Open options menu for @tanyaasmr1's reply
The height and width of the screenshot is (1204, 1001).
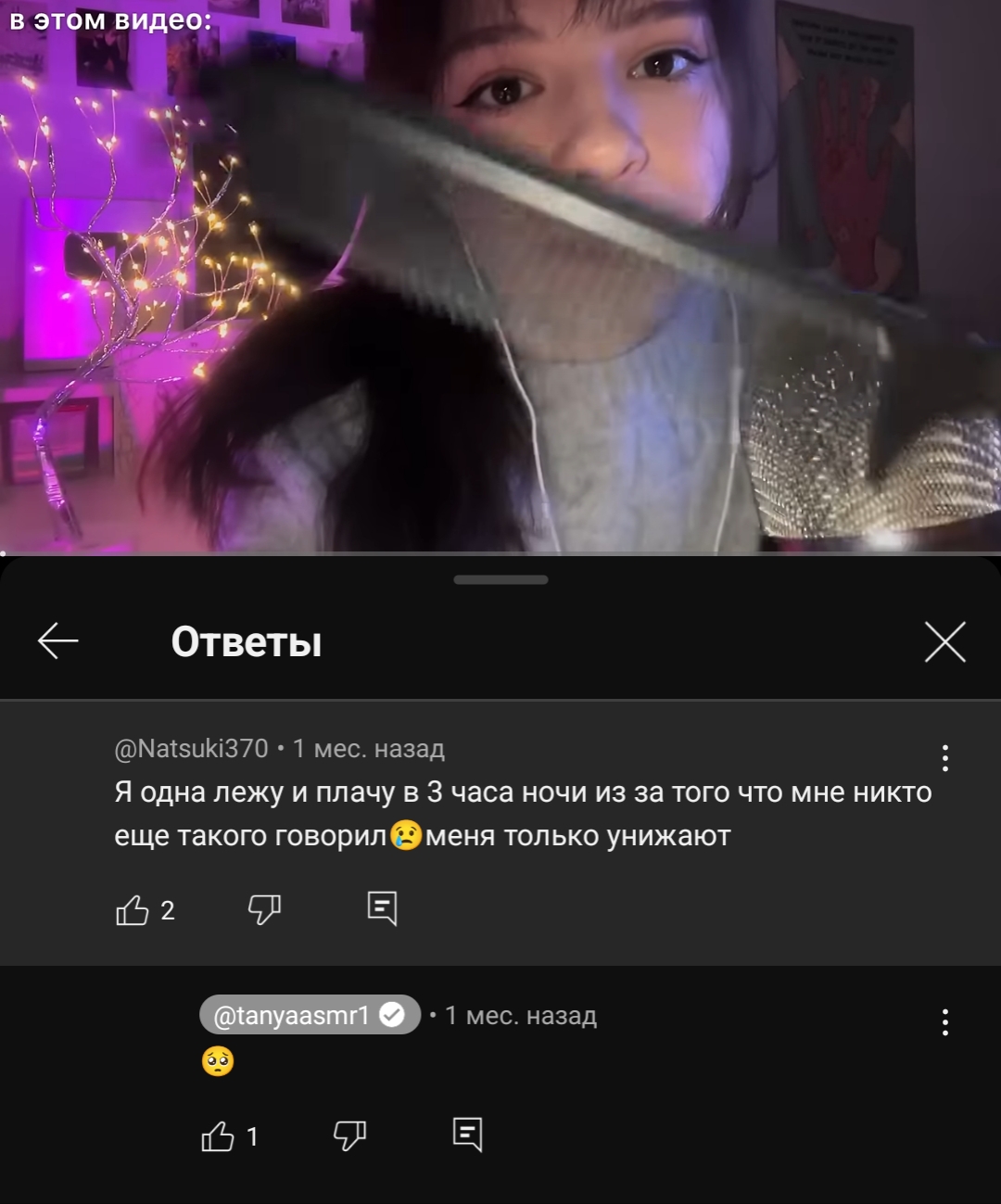(944, 1022)
